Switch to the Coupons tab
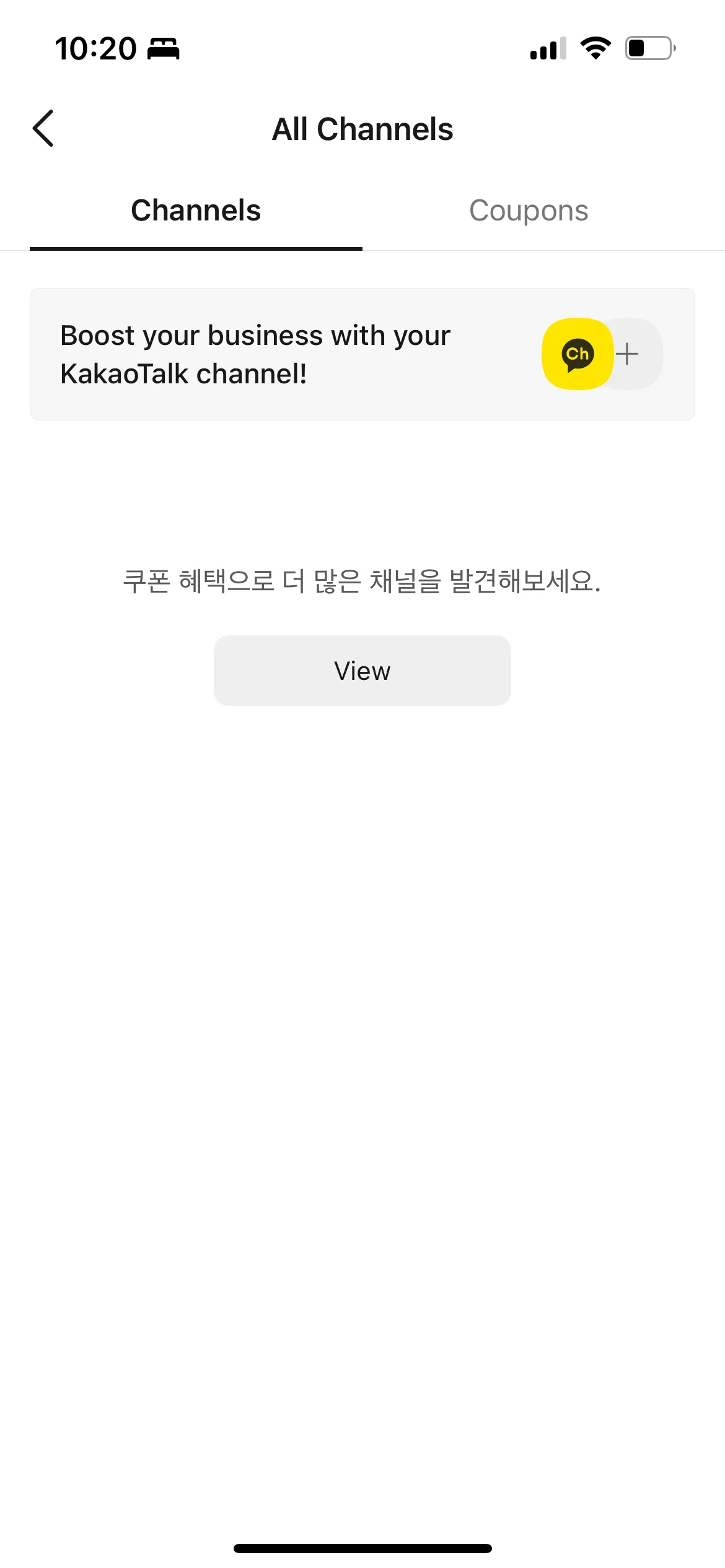The image size is (725, 1568). point(528,211)
